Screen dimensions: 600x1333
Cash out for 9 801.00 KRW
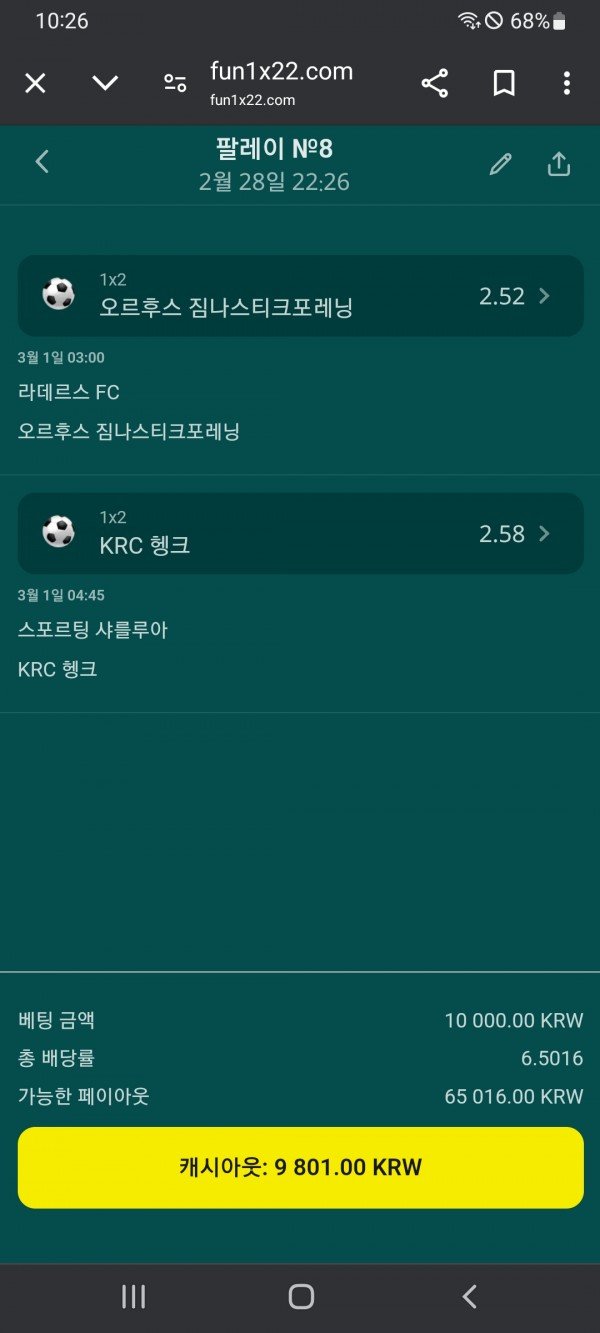coord(300,1167)
